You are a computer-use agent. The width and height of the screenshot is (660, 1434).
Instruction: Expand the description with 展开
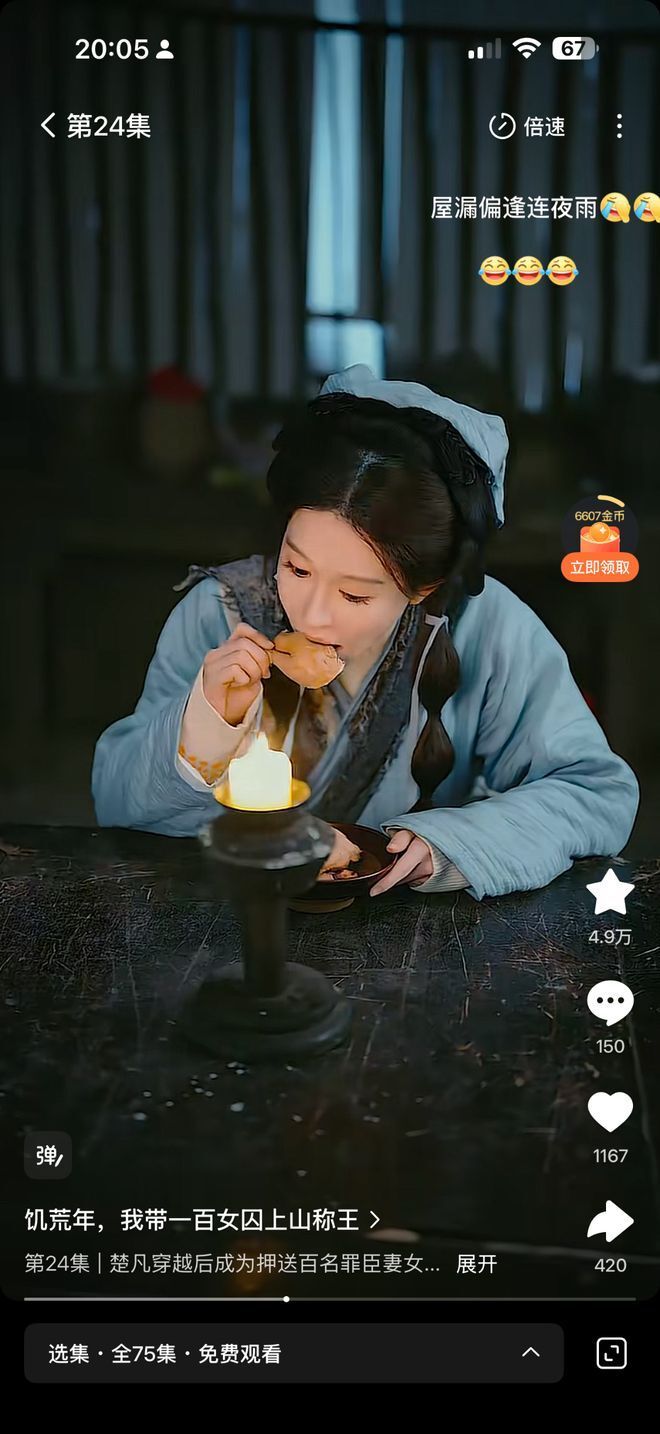point(477,1264)
